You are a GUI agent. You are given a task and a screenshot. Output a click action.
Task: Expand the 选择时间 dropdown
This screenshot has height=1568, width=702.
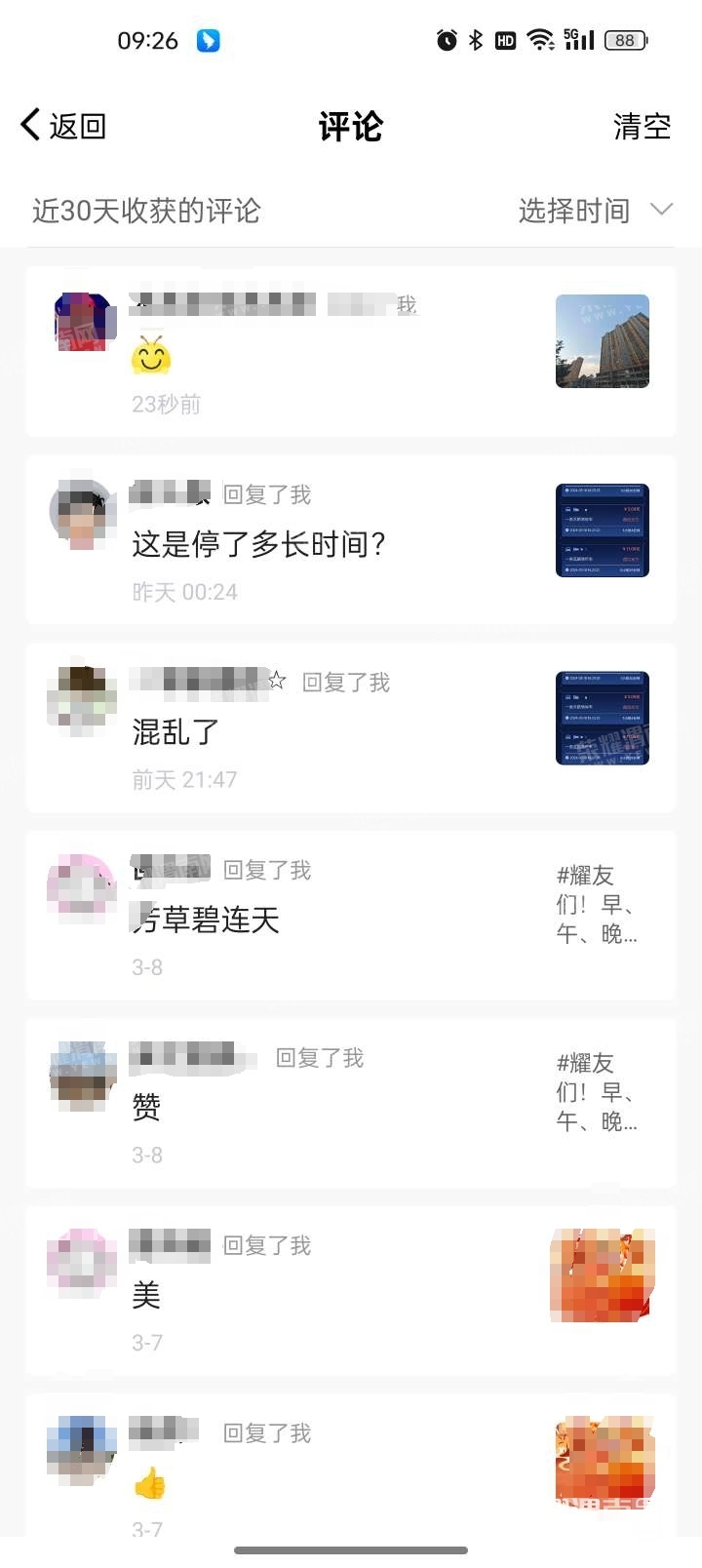tap(595, 211)
